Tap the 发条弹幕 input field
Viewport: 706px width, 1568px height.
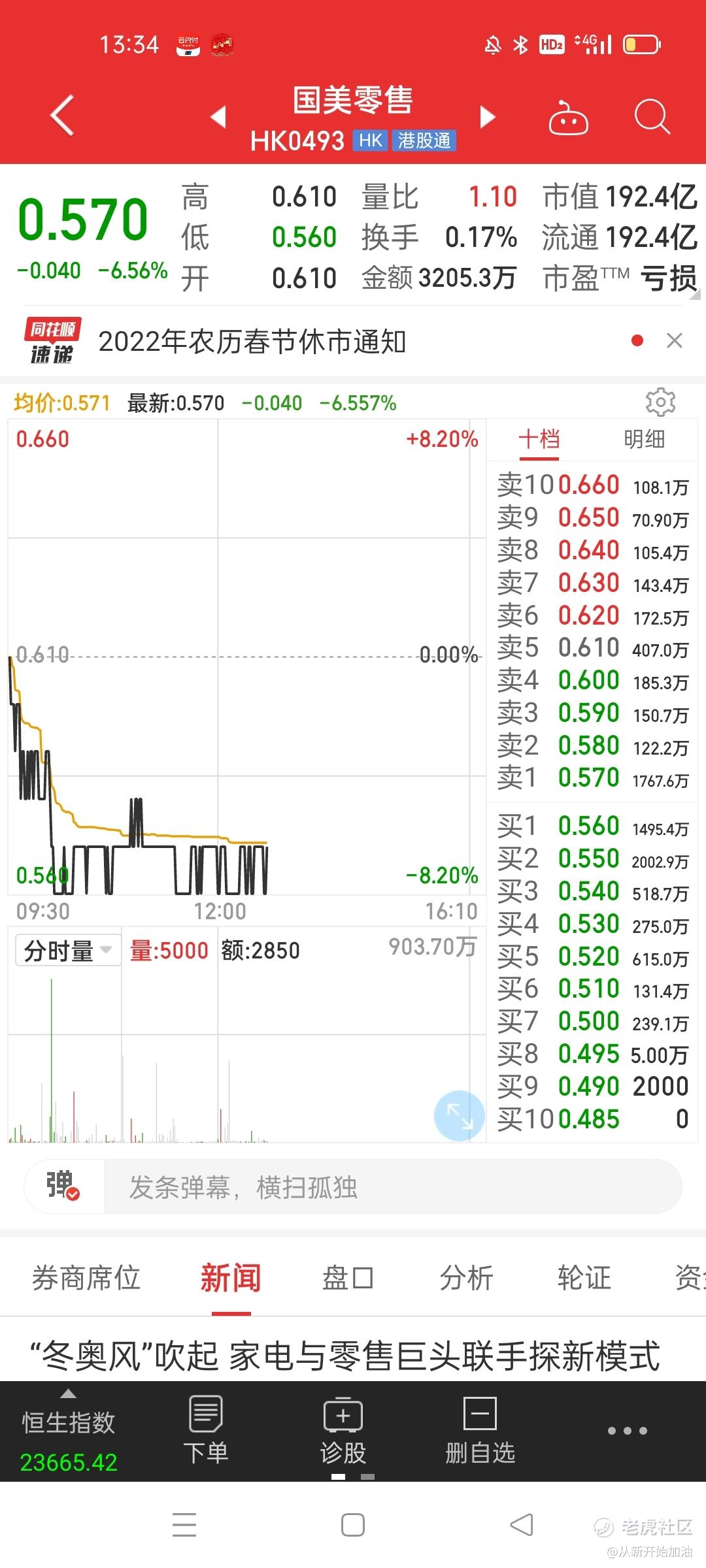click(392, 1187)
